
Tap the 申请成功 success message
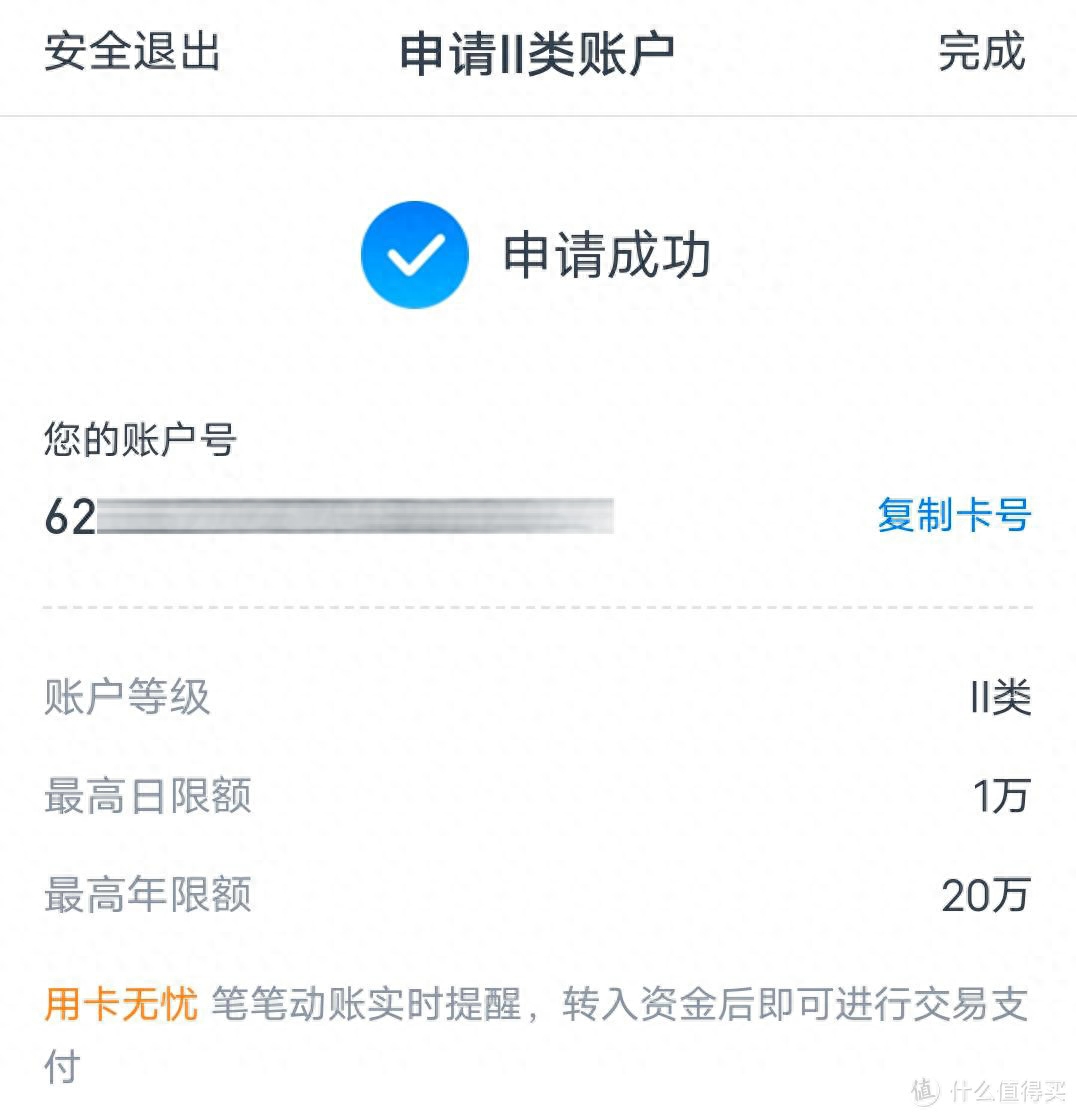[x=606, y=256]
